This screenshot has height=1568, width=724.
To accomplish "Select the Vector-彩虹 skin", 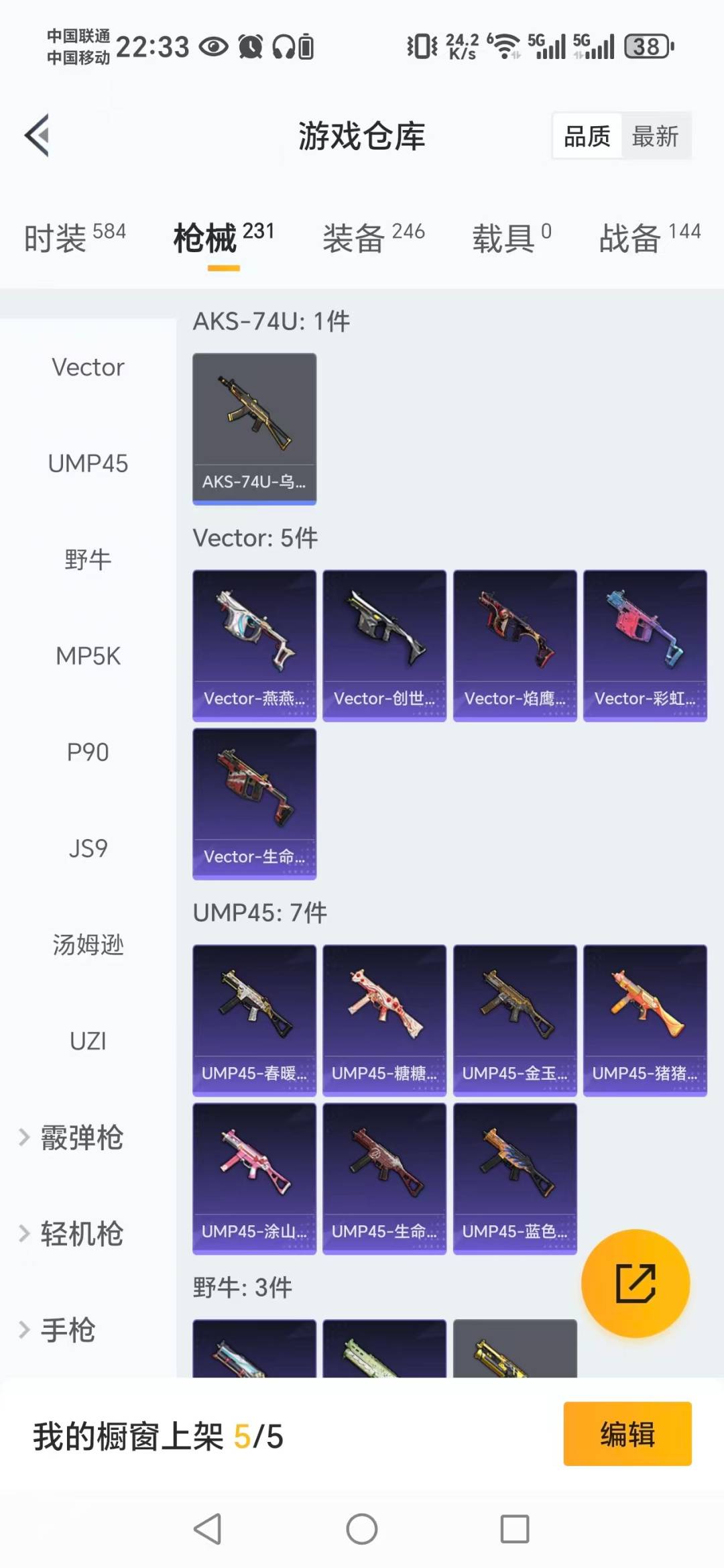I will point(645,645).
